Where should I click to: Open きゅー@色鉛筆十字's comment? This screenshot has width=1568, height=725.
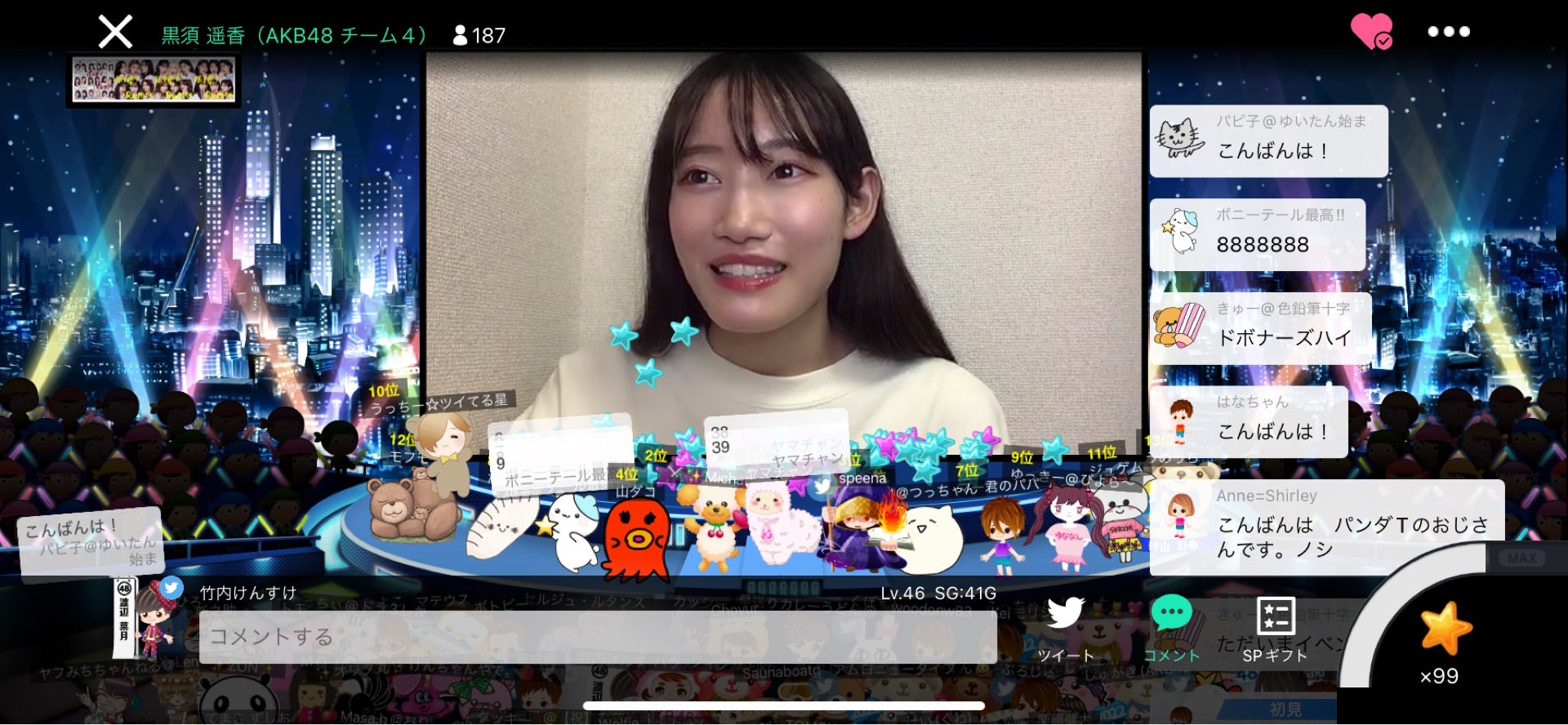pyautogui.click(x=1261, y=328)
